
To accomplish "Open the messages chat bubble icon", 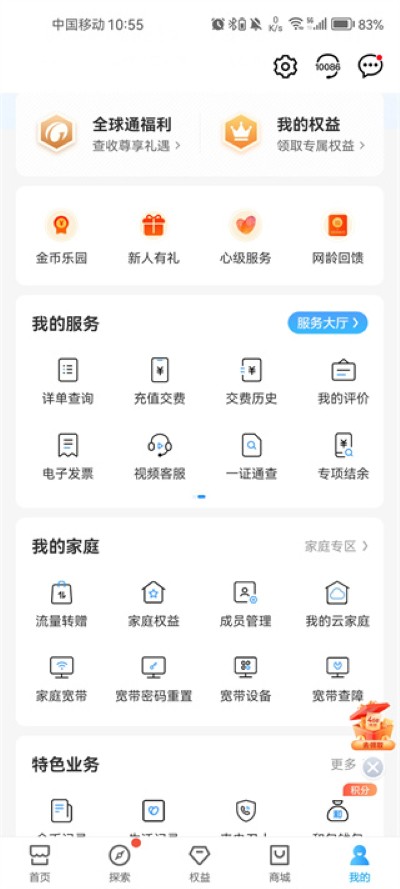I will [371, 66].
